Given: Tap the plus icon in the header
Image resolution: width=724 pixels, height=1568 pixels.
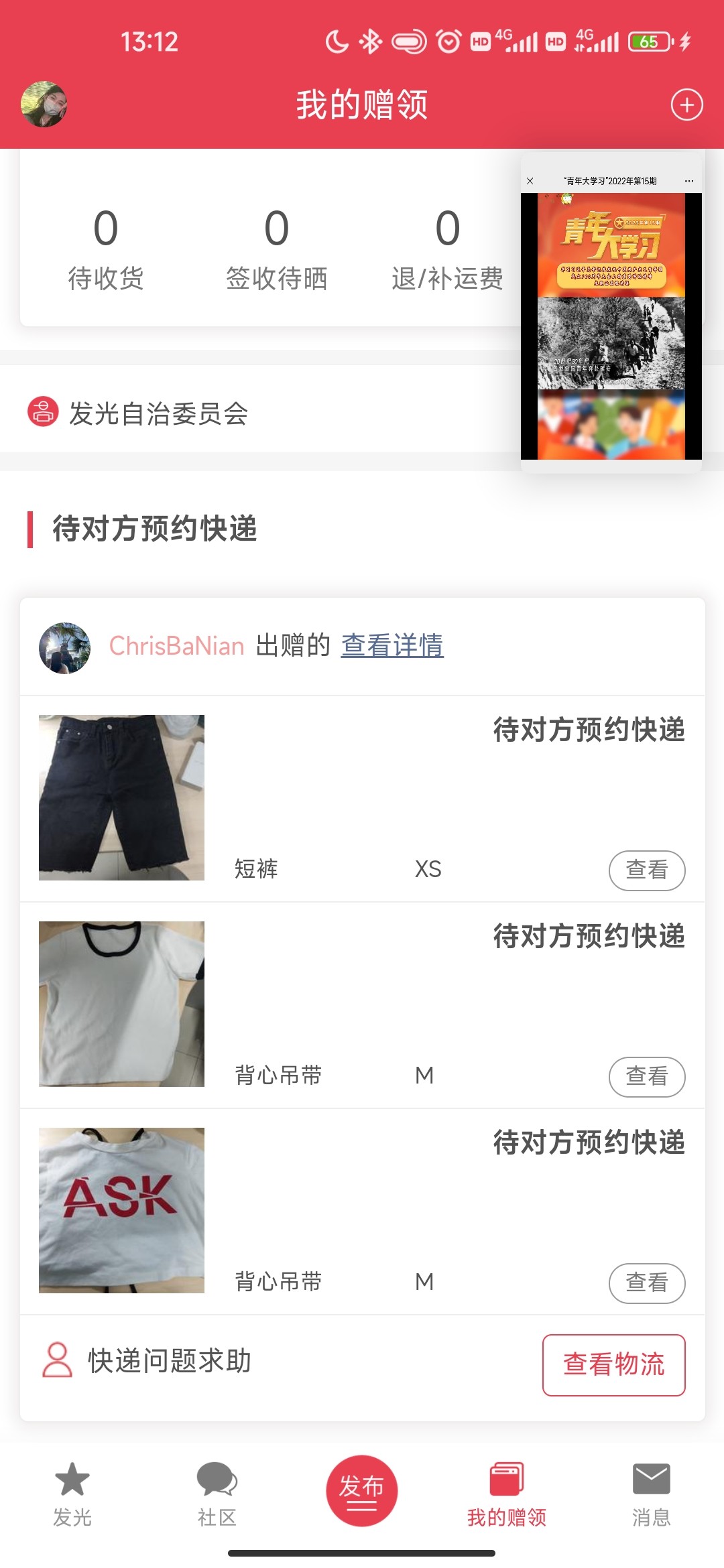Looking at the screenshot, I should [686, 105].
